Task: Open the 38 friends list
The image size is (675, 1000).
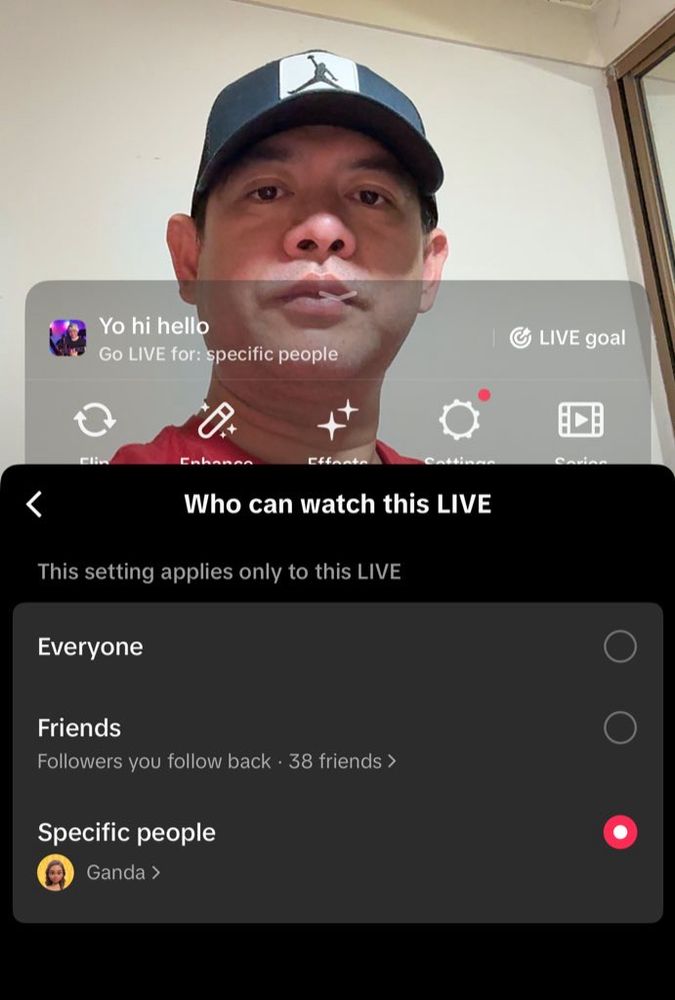Action: click(x=342, y=762)
